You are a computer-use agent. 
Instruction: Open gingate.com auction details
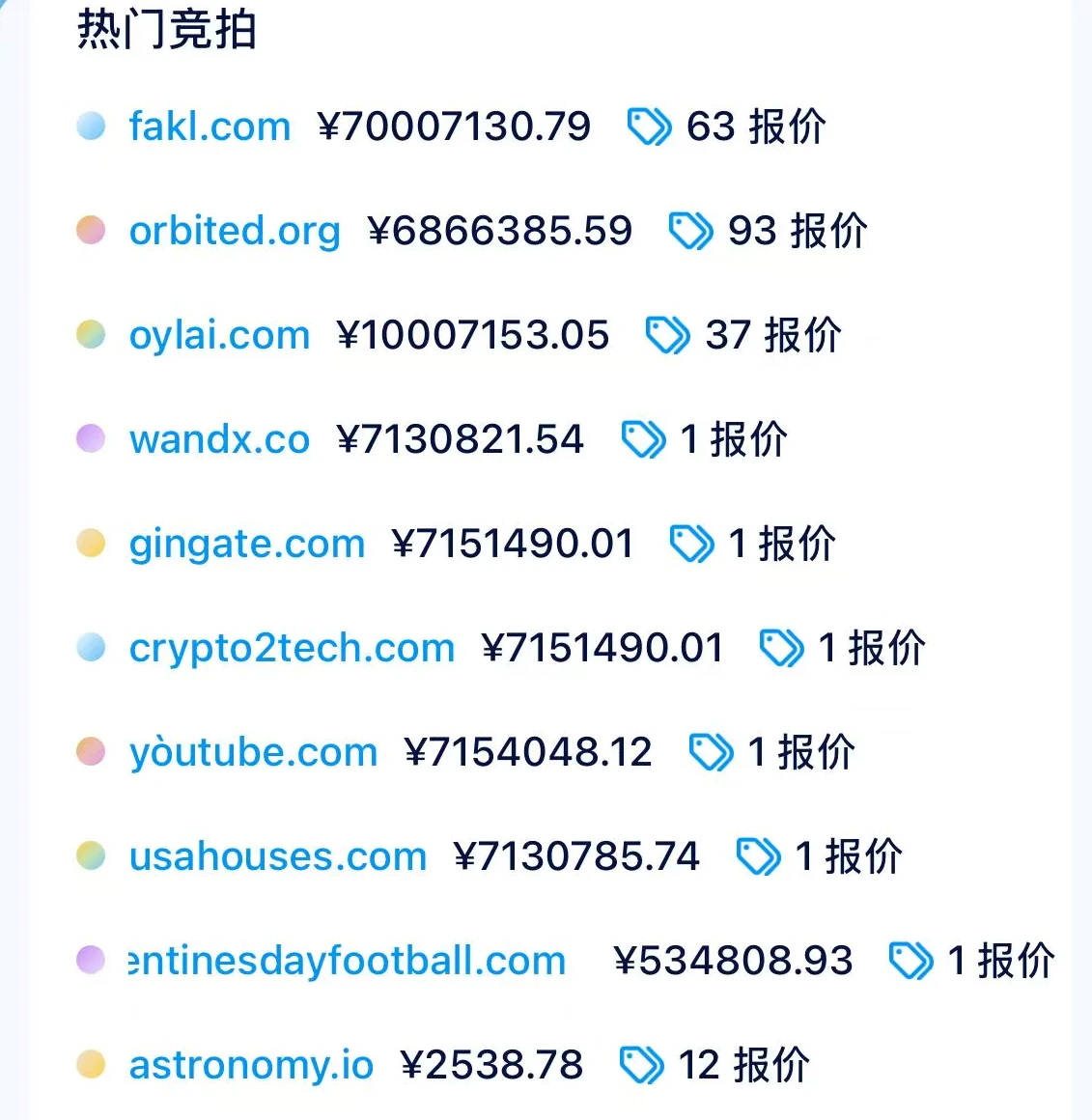pyautogui.click(x=247, y=544)
